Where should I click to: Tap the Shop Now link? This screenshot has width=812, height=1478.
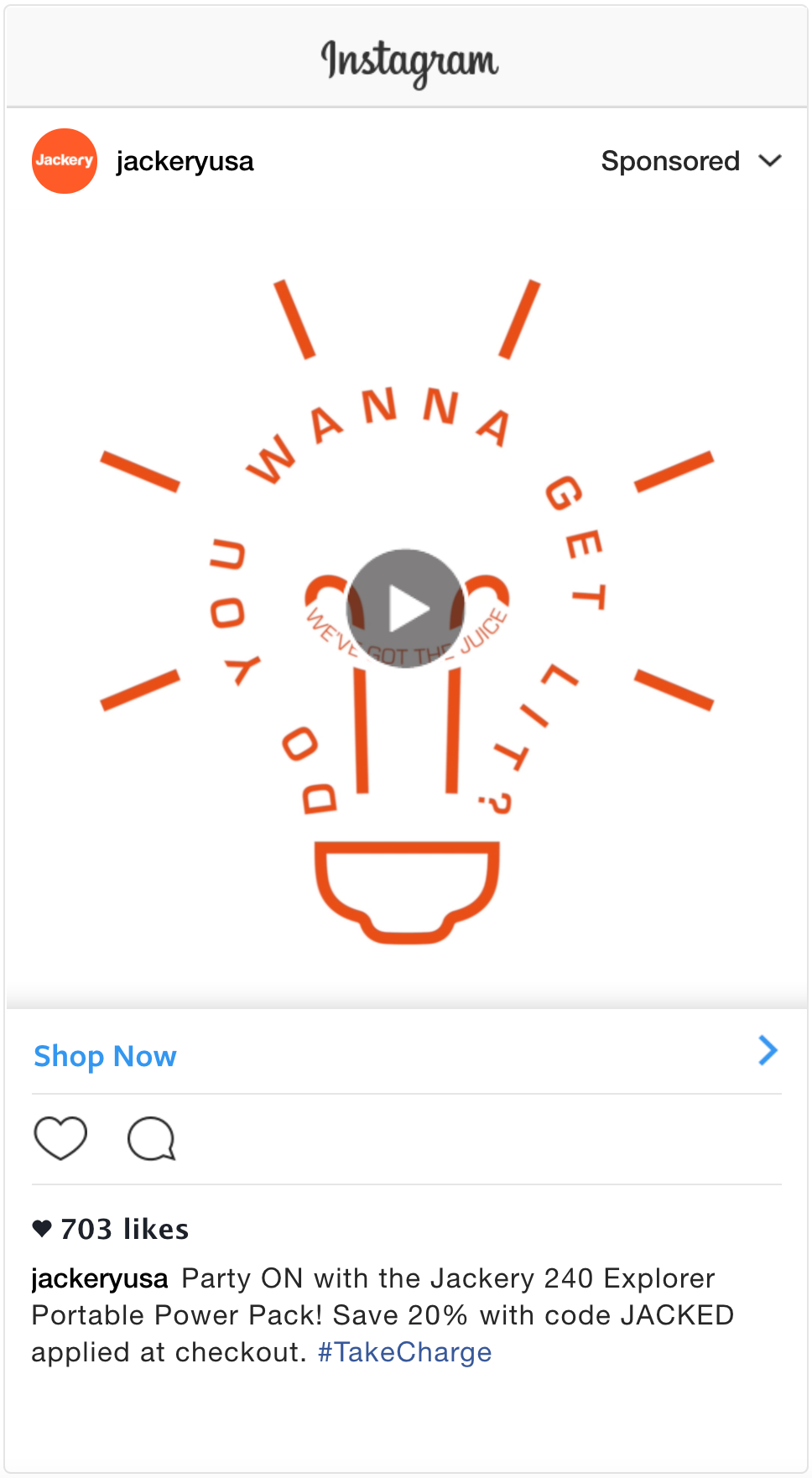click(105, 1056)
